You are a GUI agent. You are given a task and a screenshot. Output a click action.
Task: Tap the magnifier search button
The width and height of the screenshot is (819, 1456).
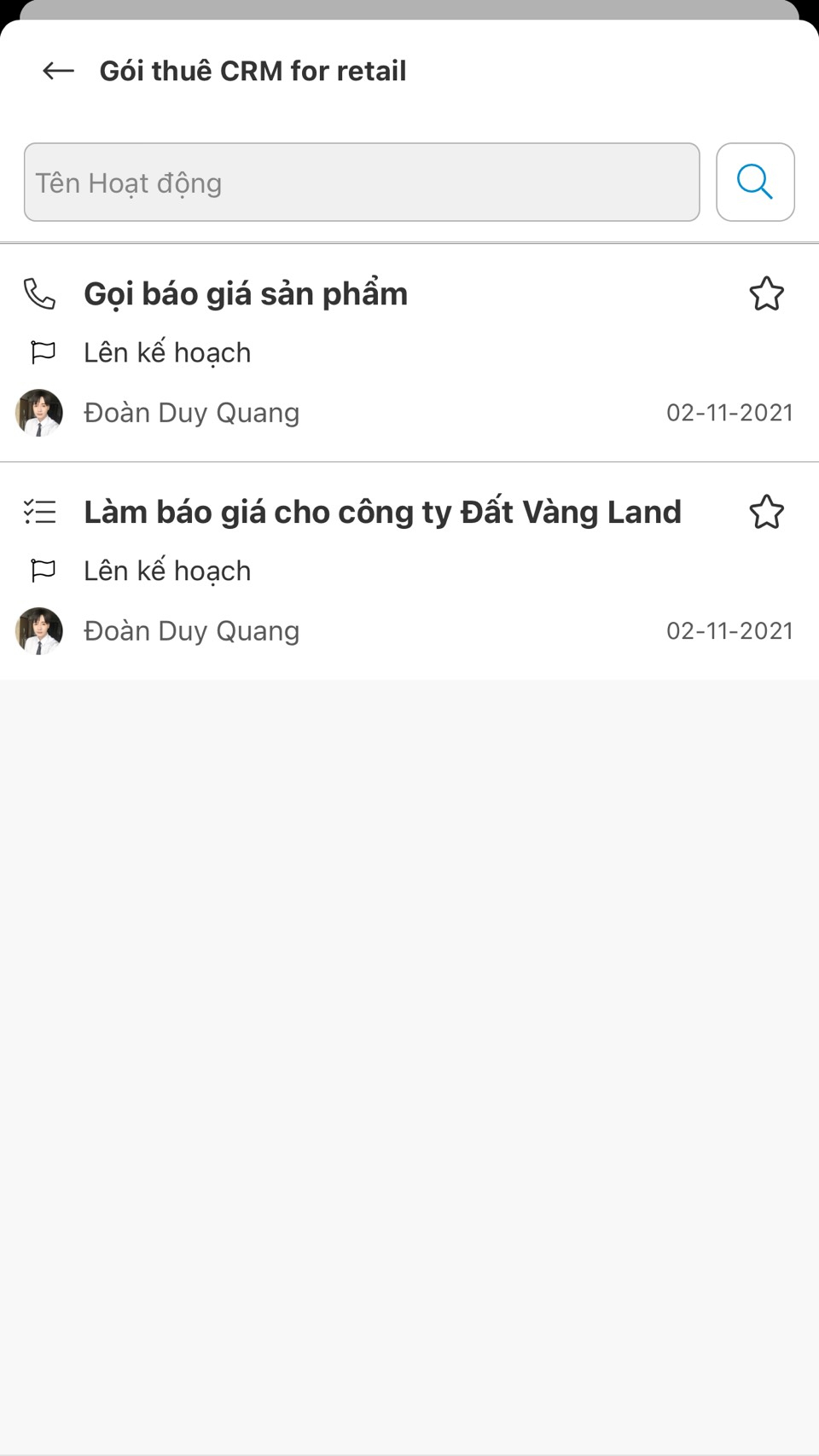tap(755, 183)
